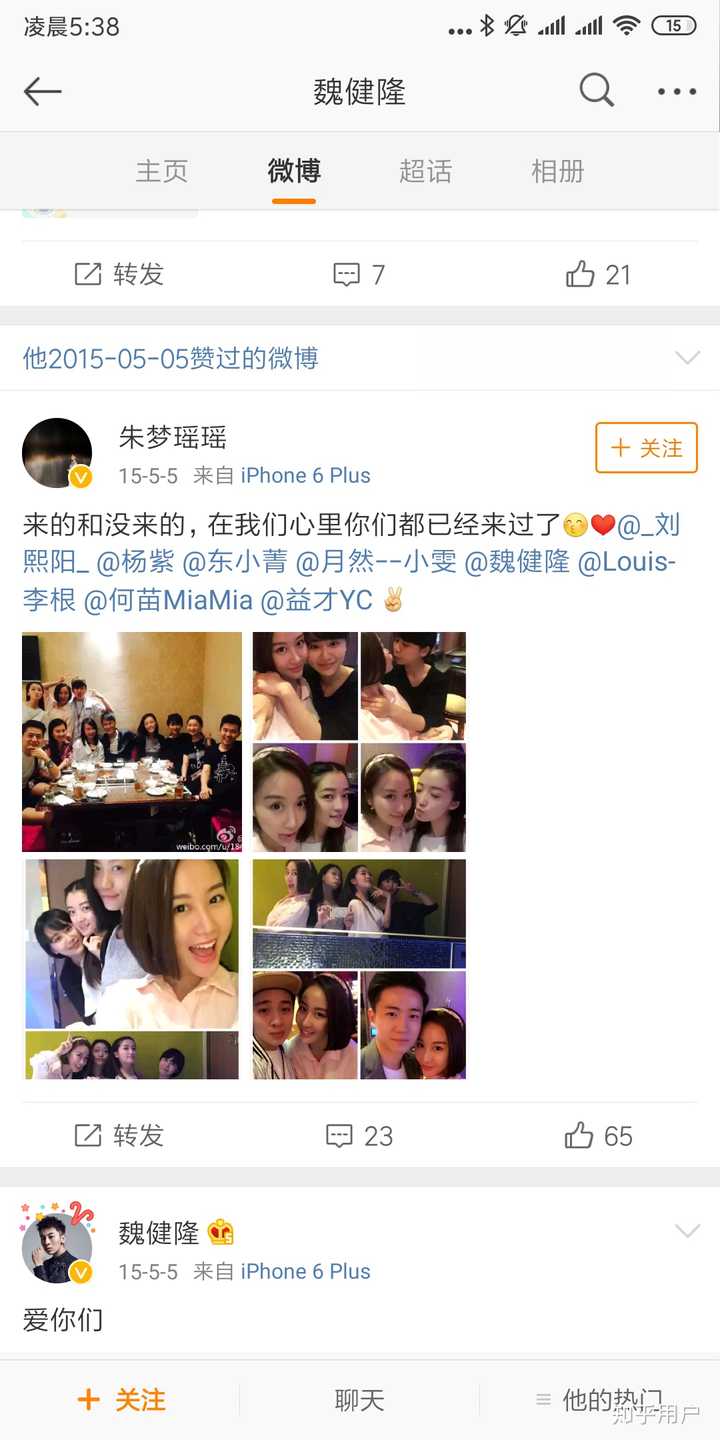Open search on this profile

coord(596,91)
